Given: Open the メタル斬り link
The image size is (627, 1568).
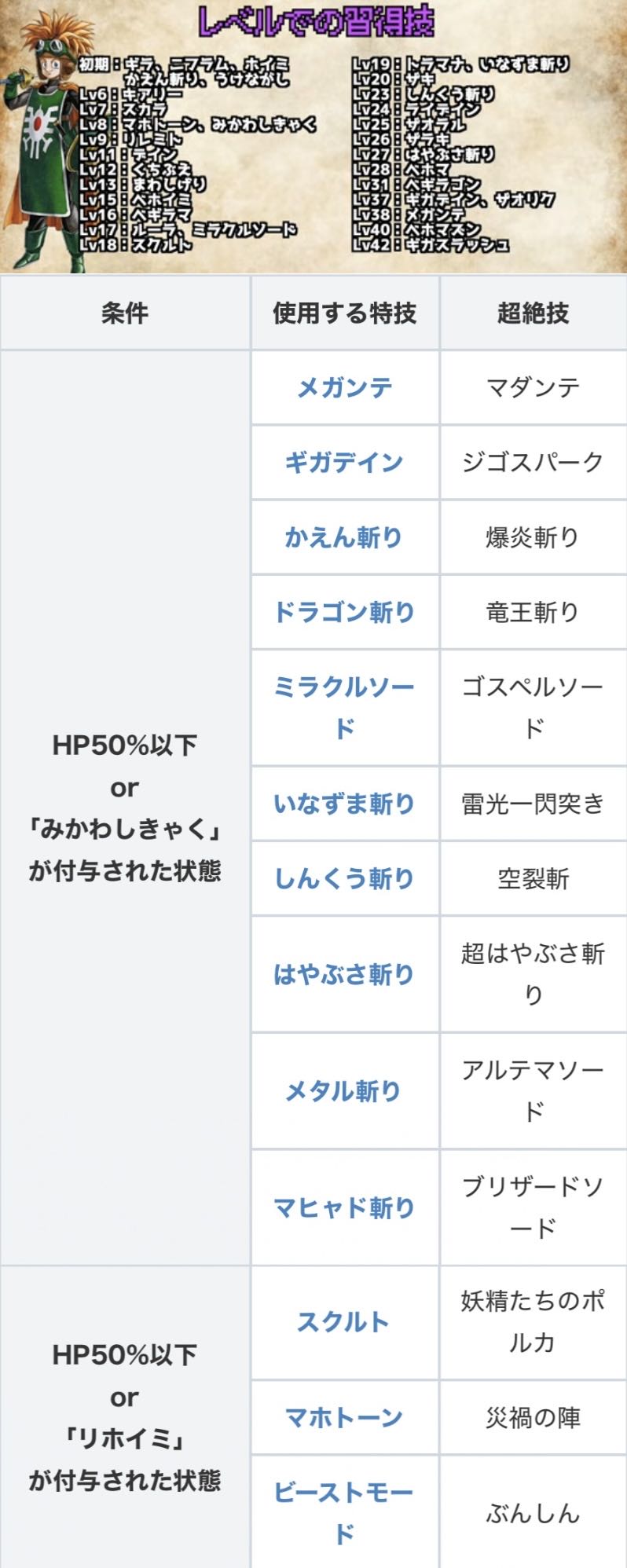Looking at the screenshot, I should pyautogui.click(x=344, y=1090).
